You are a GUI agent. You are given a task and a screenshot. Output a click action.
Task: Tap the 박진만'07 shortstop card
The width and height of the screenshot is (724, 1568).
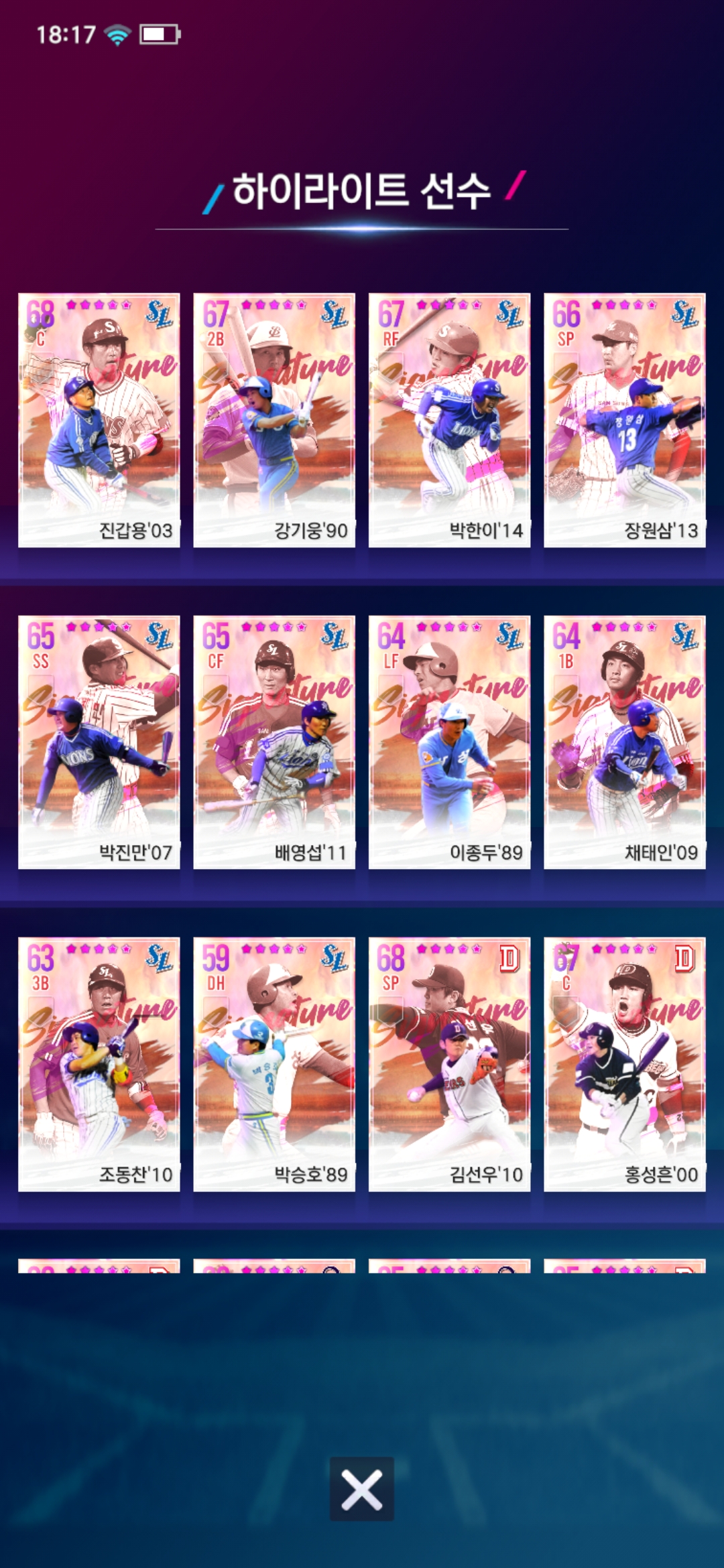99,742
